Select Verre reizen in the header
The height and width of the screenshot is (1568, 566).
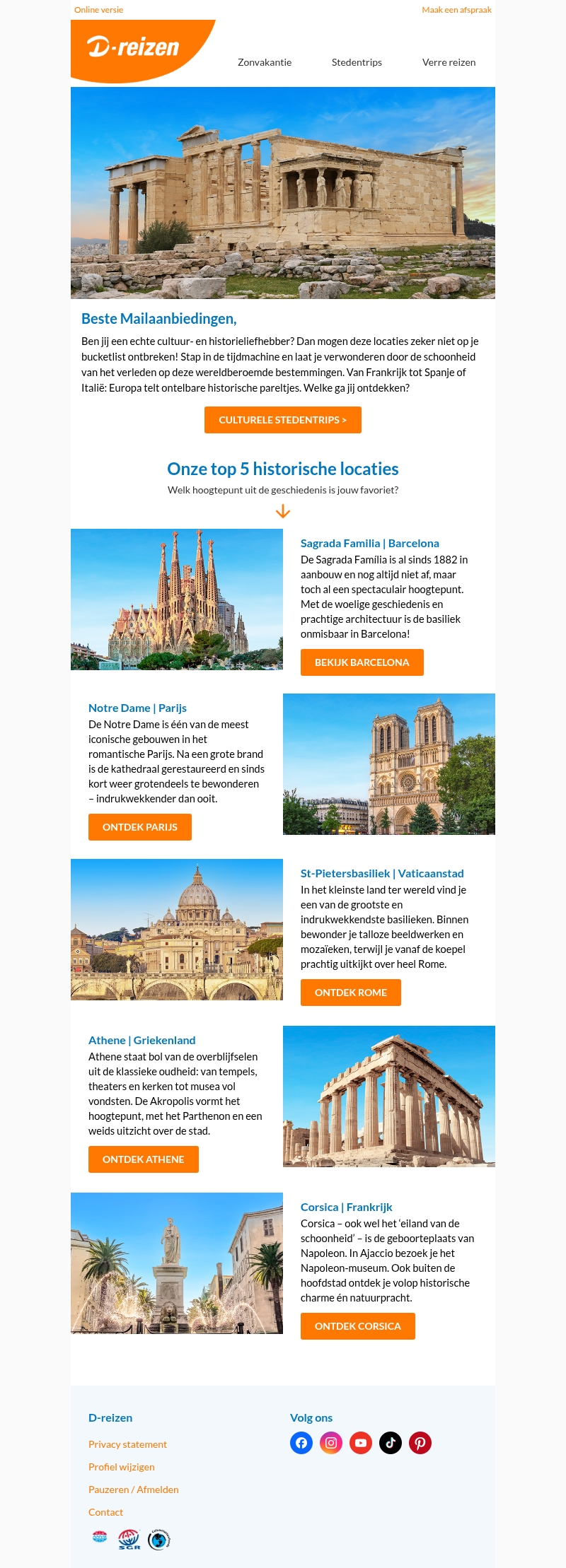449,62
